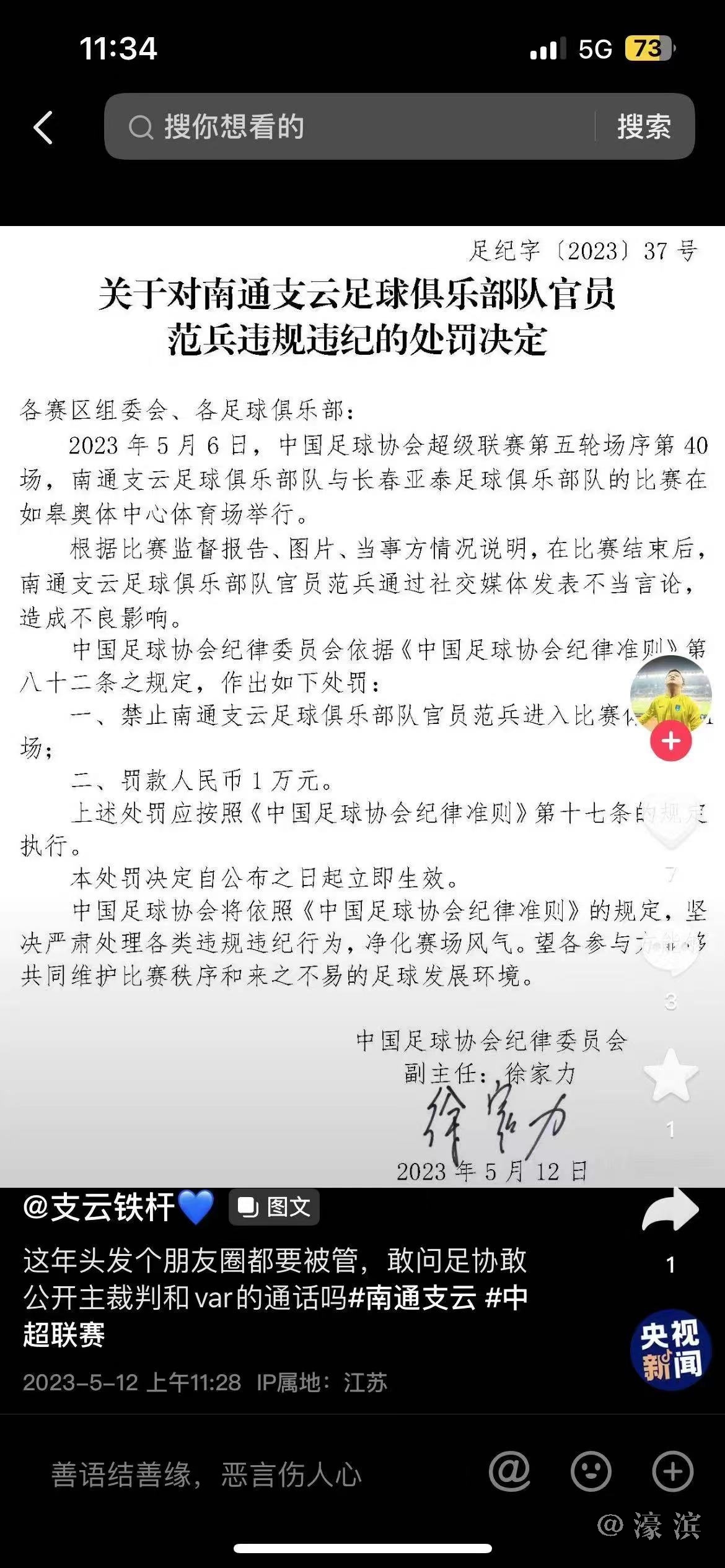
Task: Open the #南通支云 hashtag
Action: [x=413, y=1298]
